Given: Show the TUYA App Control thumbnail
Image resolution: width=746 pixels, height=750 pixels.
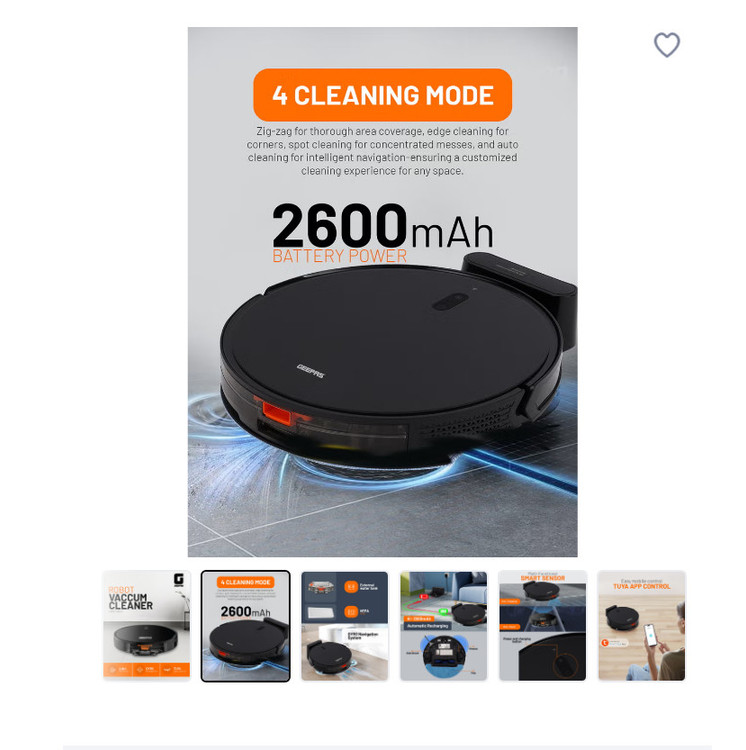Looking at the screenshot, I should tap(642, 626).
